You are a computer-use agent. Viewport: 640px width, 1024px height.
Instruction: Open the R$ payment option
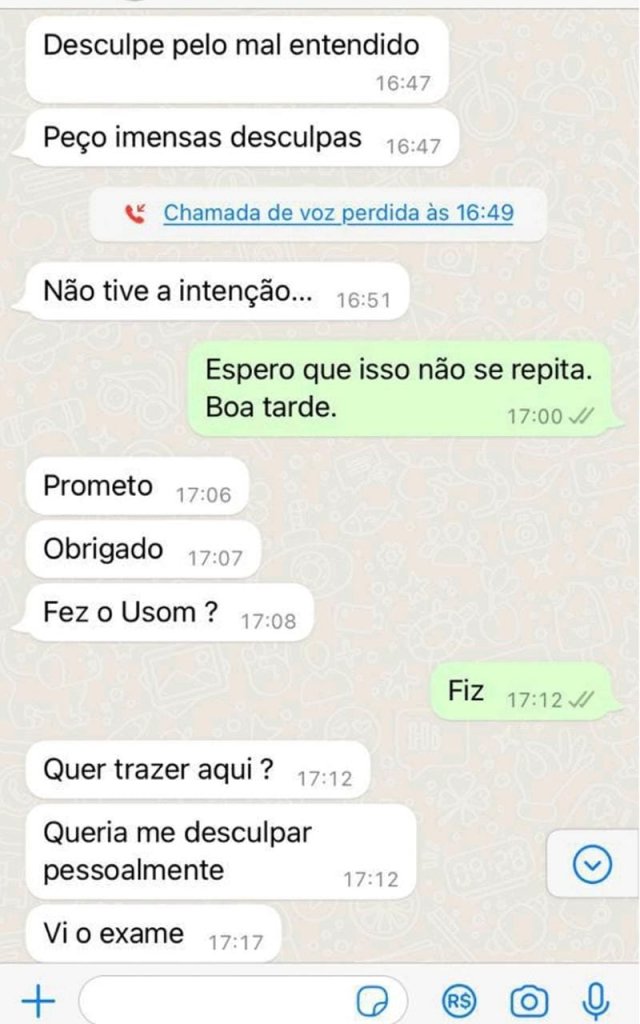point(460,1000)
